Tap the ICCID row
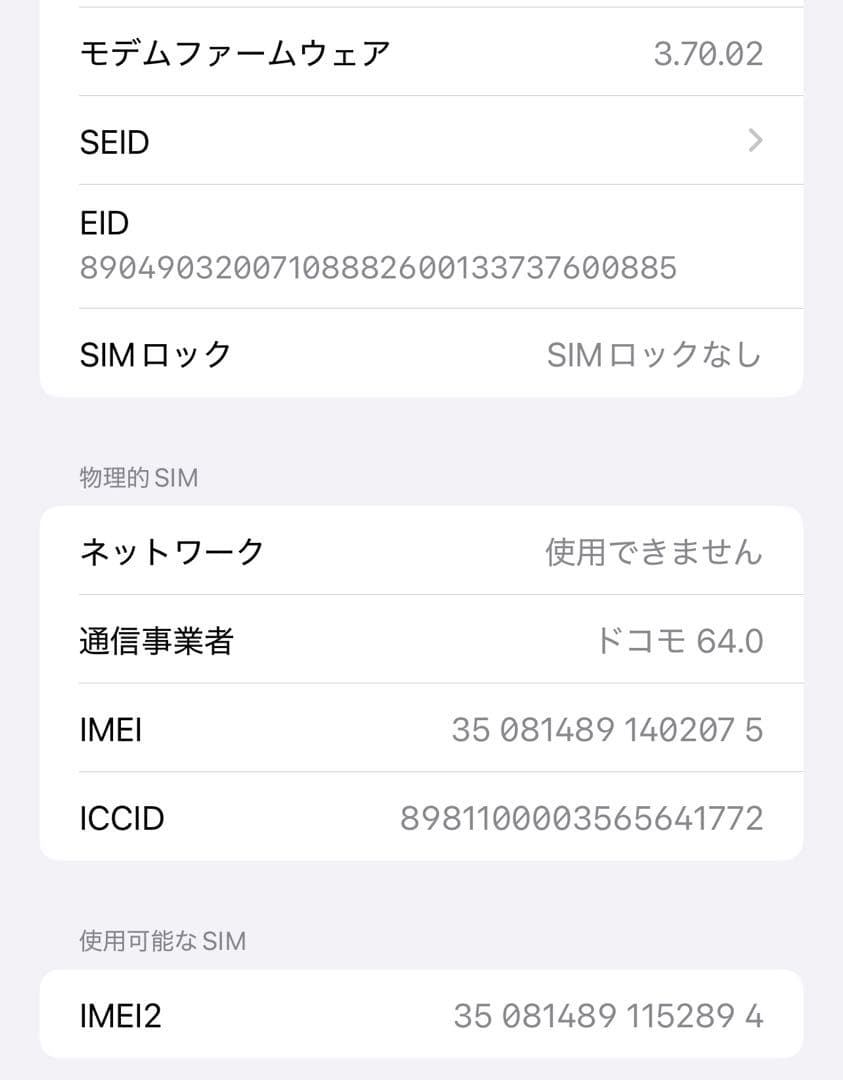The image size is (843, 1080). 420,817
